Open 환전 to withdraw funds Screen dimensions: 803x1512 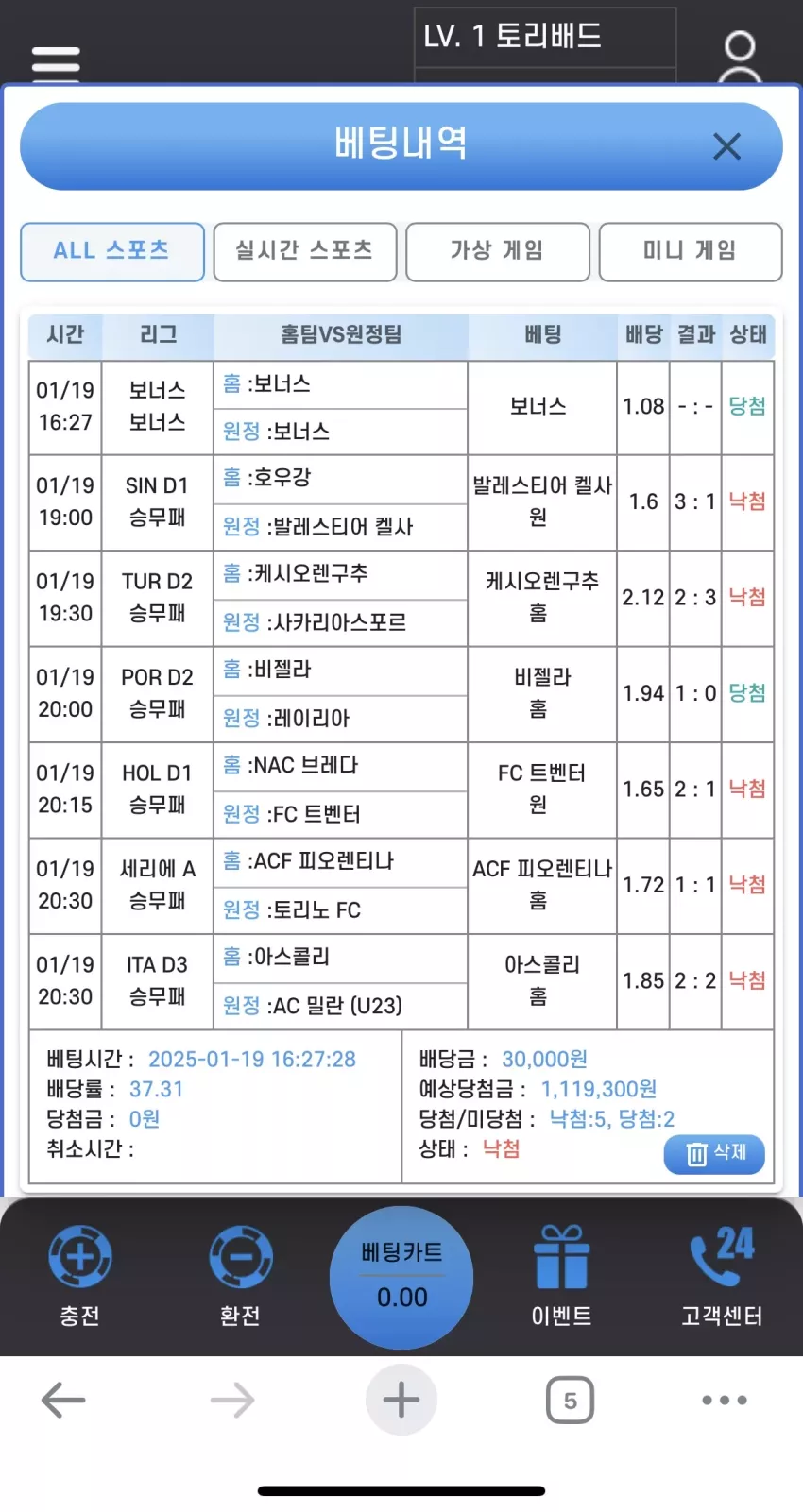[x=241, y=1276]
